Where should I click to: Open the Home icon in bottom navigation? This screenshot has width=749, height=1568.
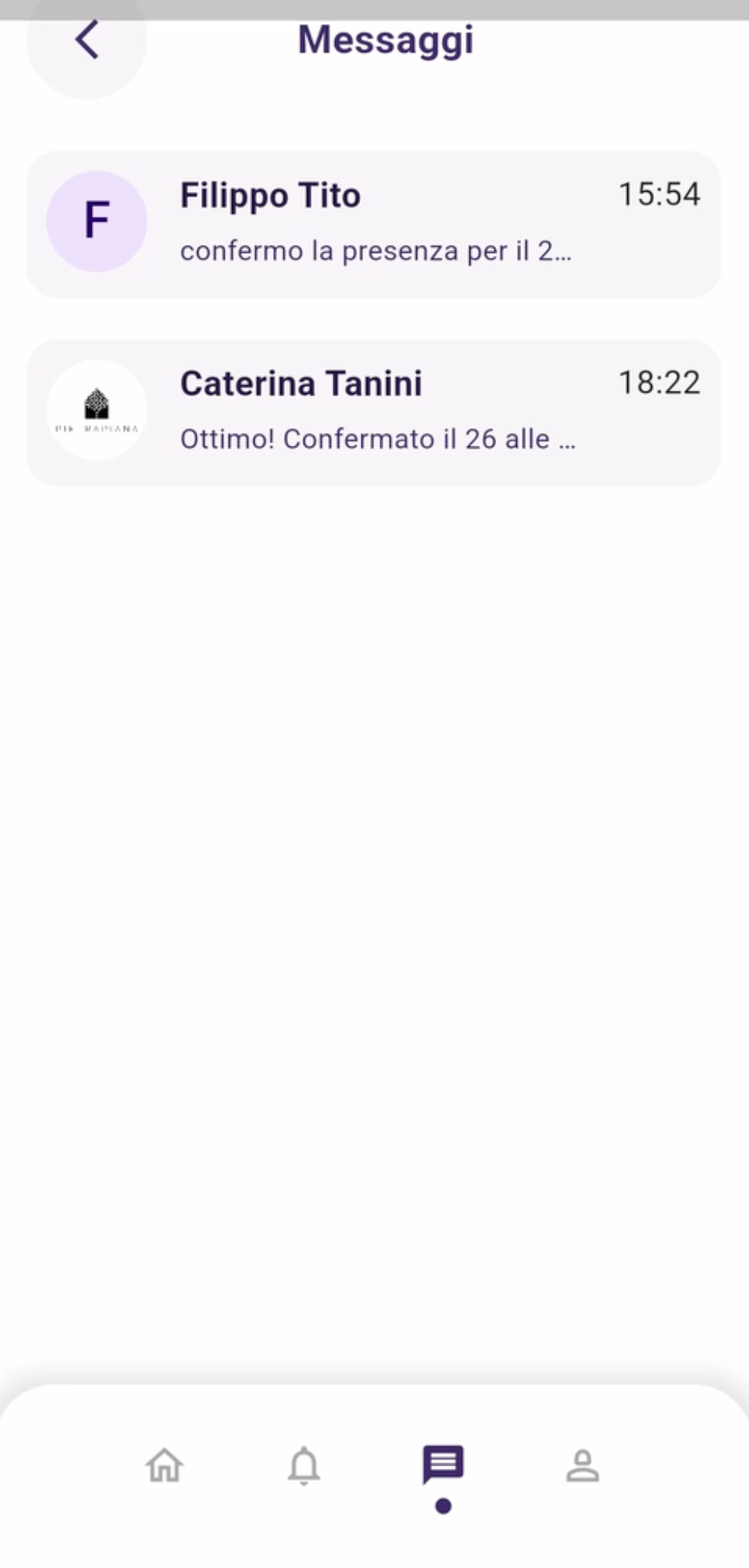click(x=164, y=1466)
